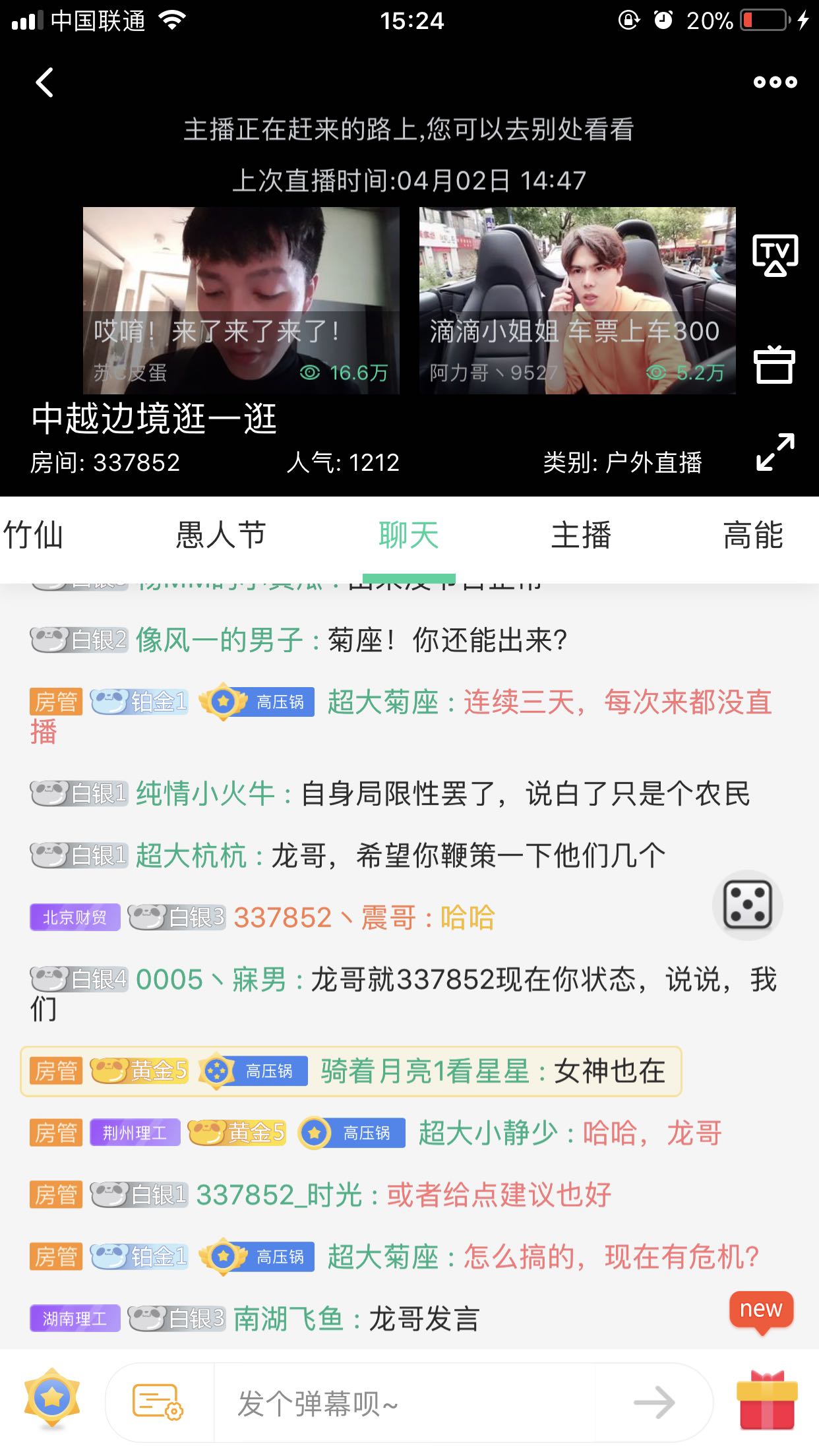Go back using the back arrow
The height and width of the screenshot is (1456, 819).
[x=45, y=83]
